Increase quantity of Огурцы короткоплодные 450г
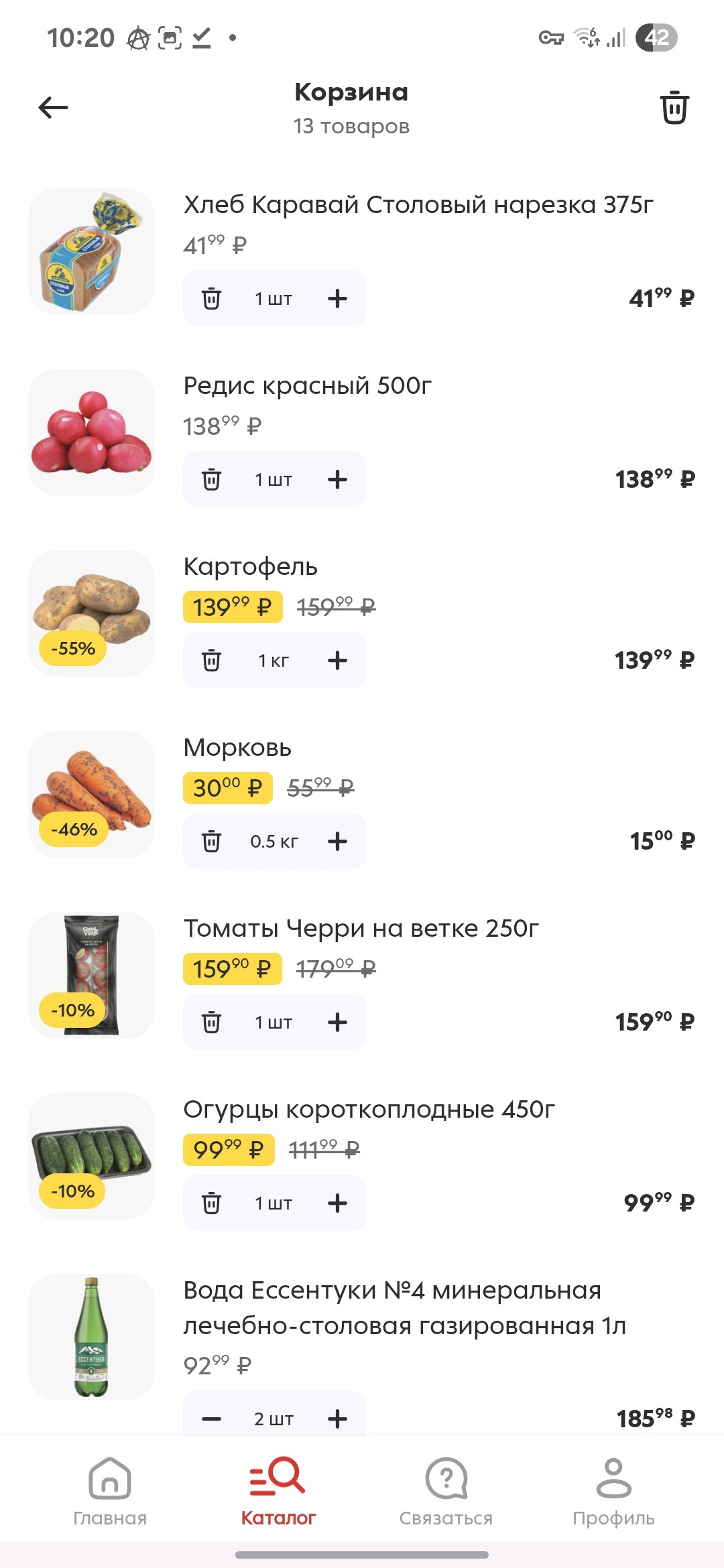724x1568 pixels. coord(337,1203)
